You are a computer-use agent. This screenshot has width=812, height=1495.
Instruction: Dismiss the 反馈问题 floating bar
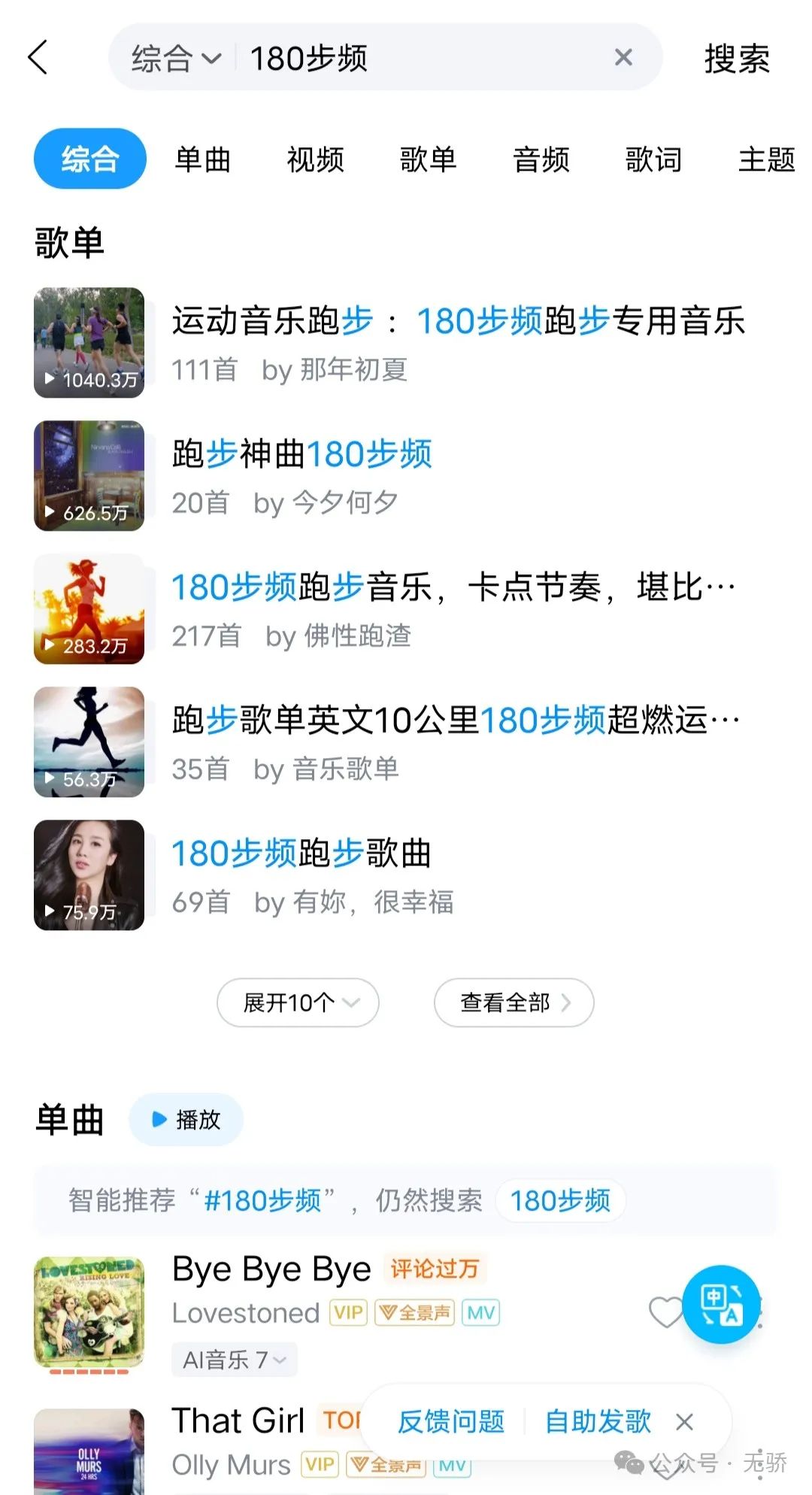pyautogui.click(x=684, y=1422)
